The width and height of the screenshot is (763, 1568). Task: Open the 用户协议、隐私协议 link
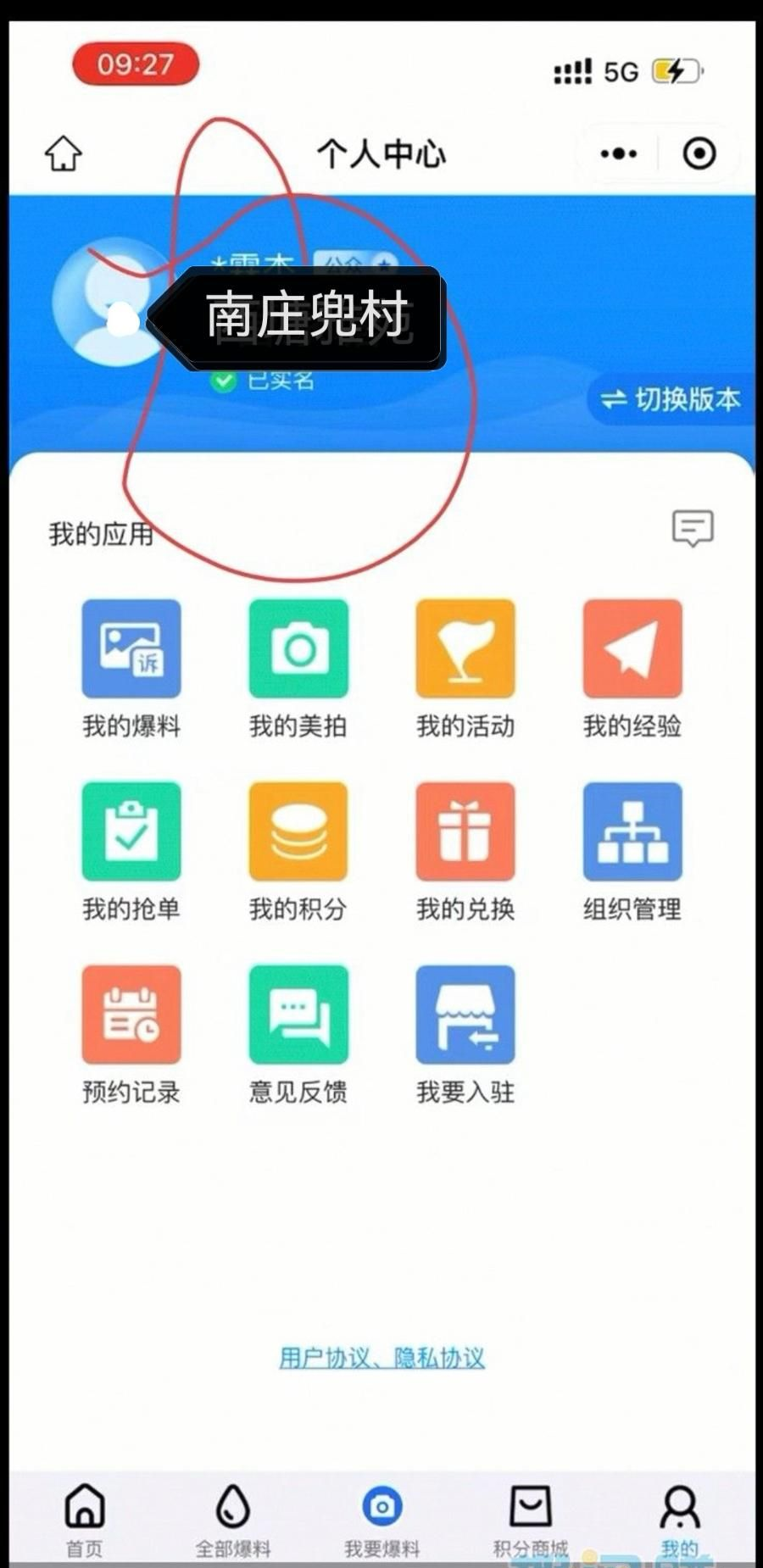click(x=381, y=1358)
